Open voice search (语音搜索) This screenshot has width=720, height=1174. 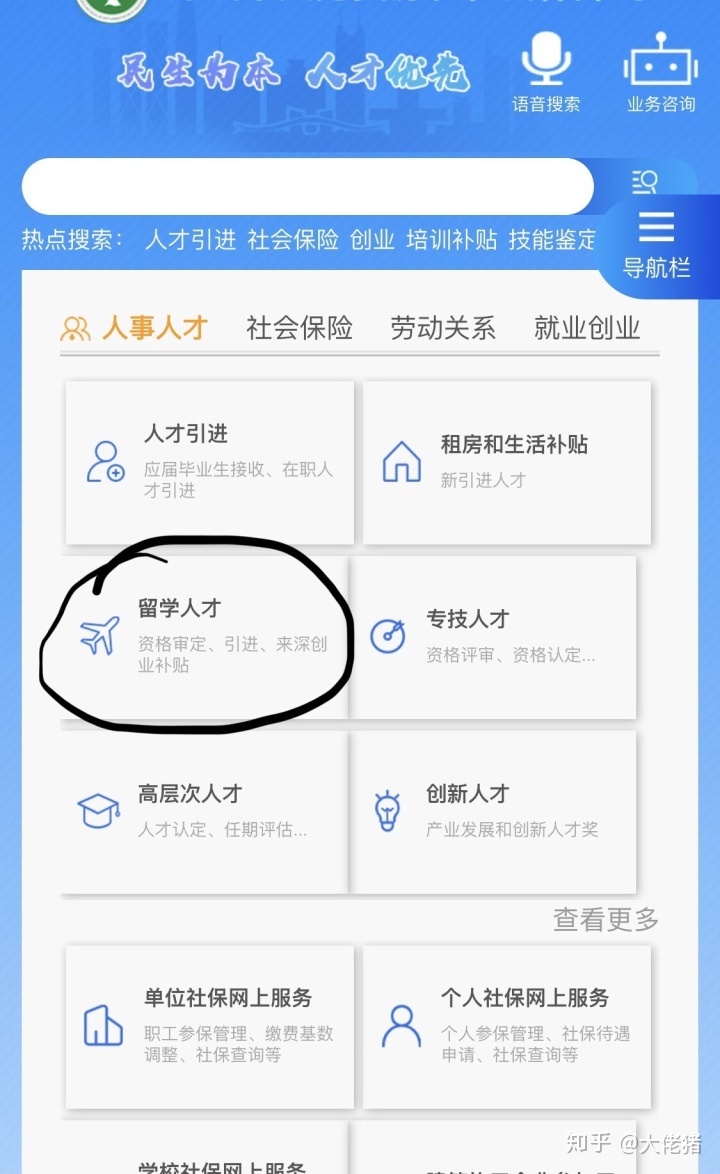coord(545,72)
